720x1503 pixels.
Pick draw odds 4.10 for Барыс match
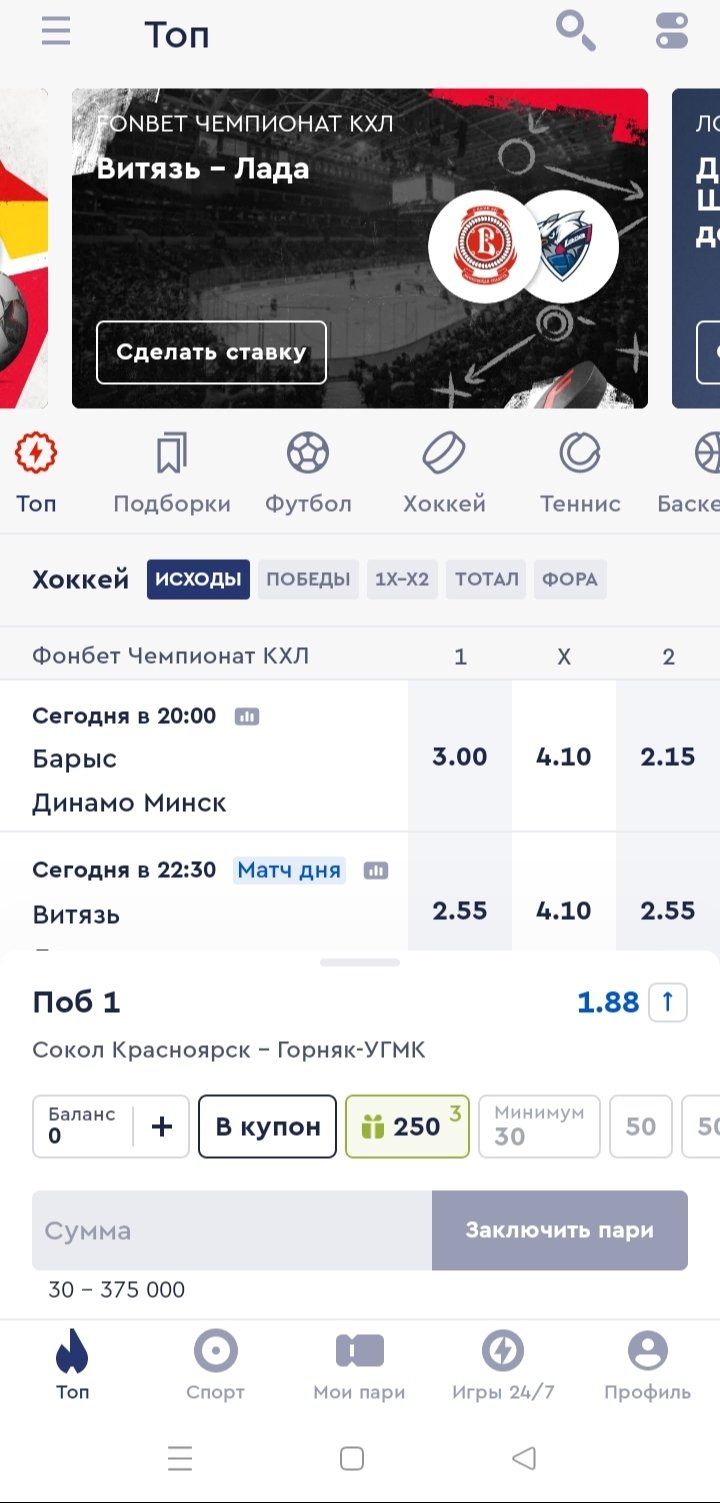(564, 757)
